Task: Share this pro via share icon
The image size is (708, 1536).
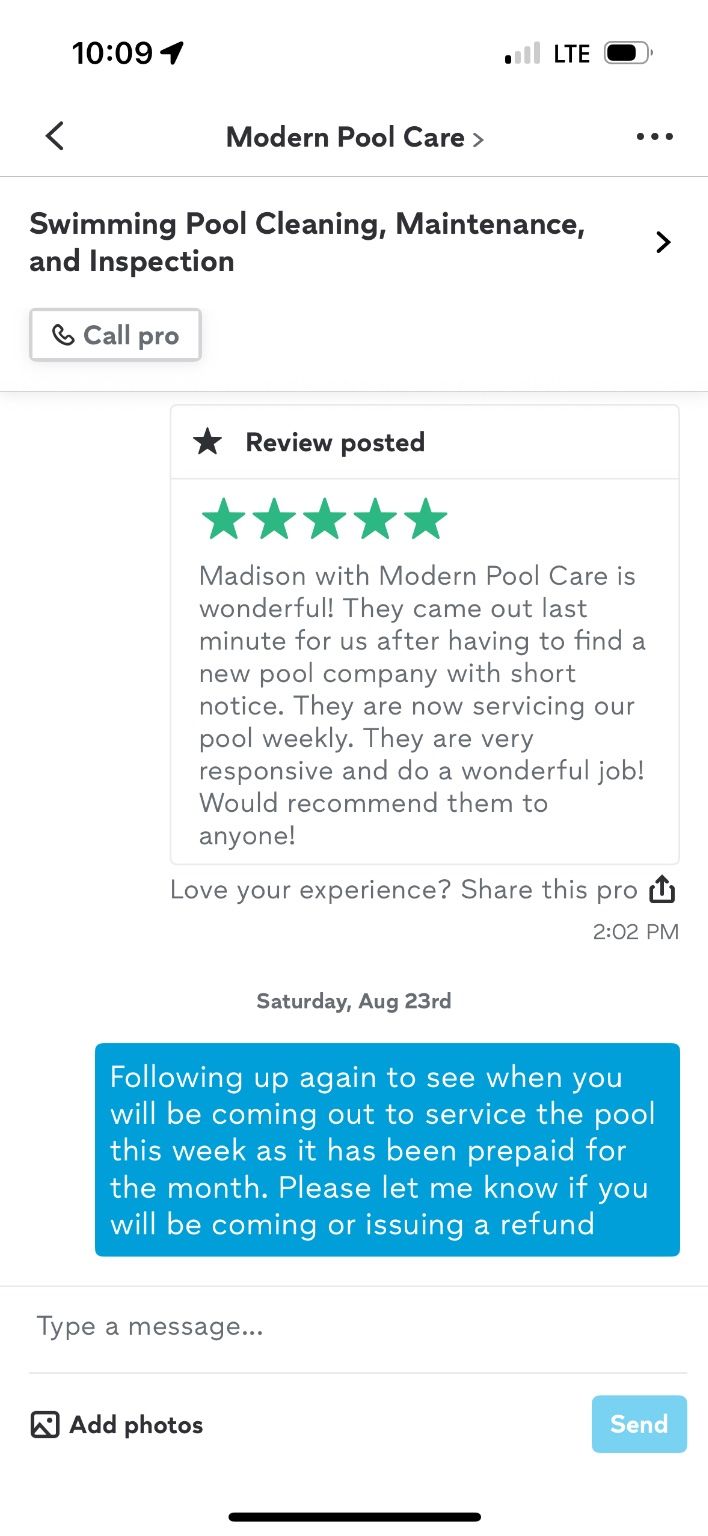Action: click(x=663, y=889)
